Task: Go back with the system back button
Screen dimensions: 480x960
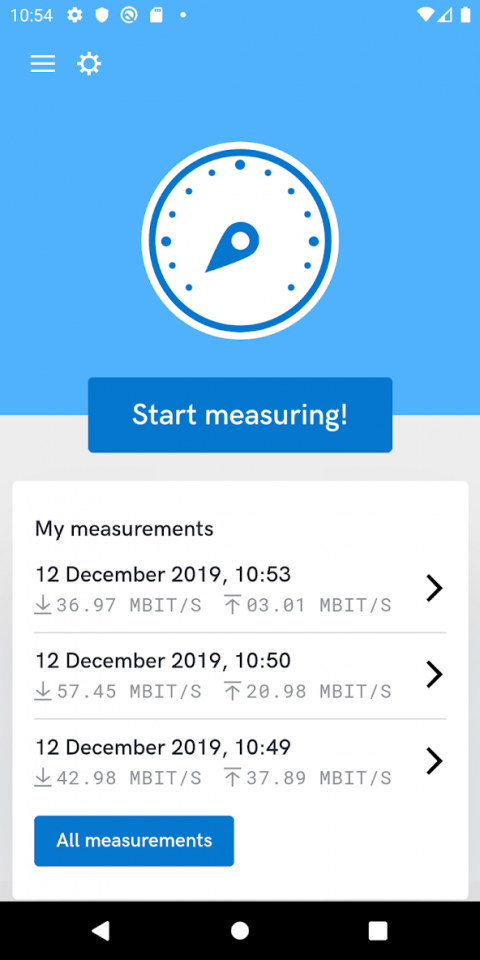Action: (101, 931)
